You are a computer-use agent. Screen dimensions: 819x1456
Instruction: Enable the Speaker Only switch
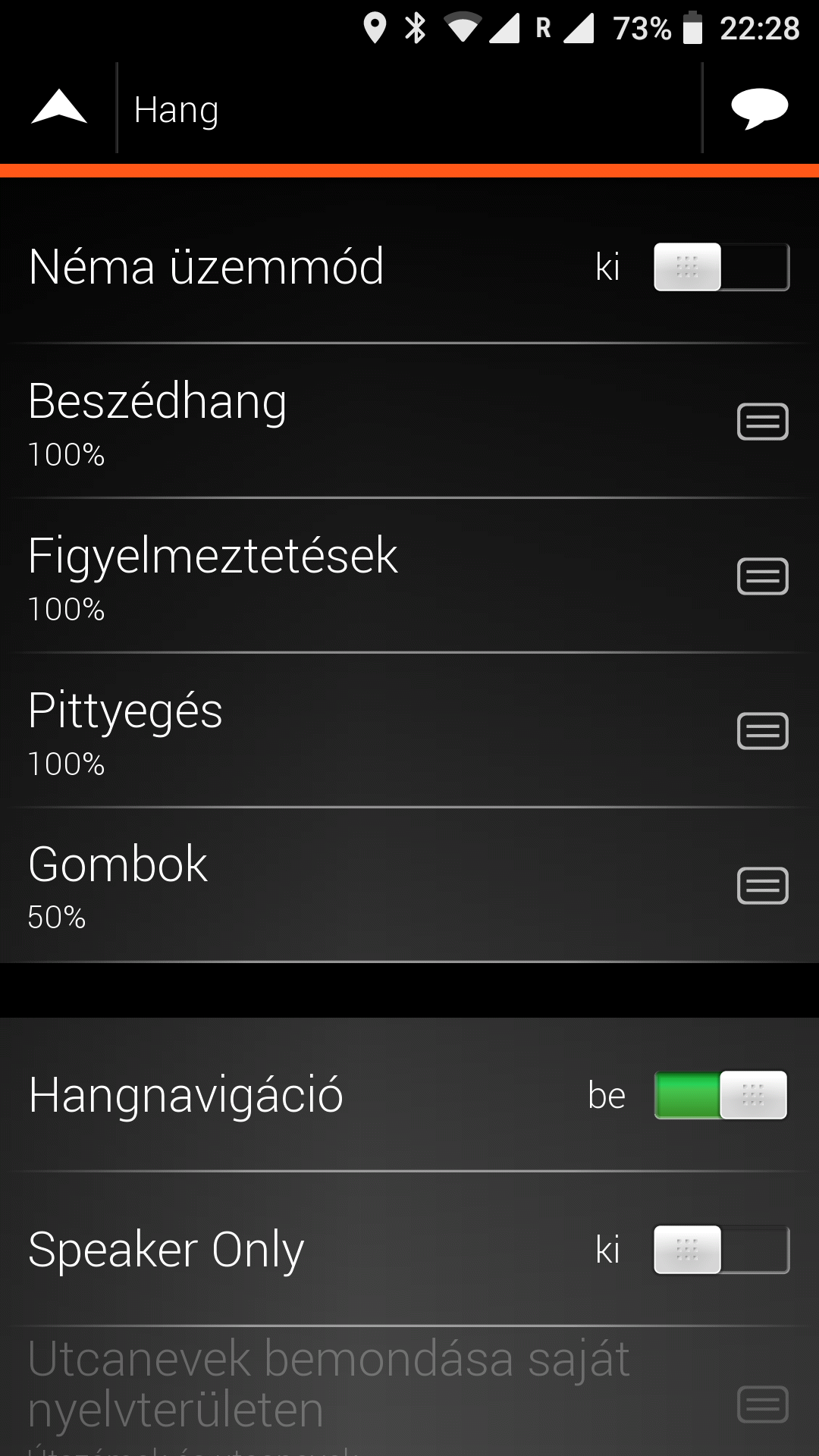(721, 1250)
